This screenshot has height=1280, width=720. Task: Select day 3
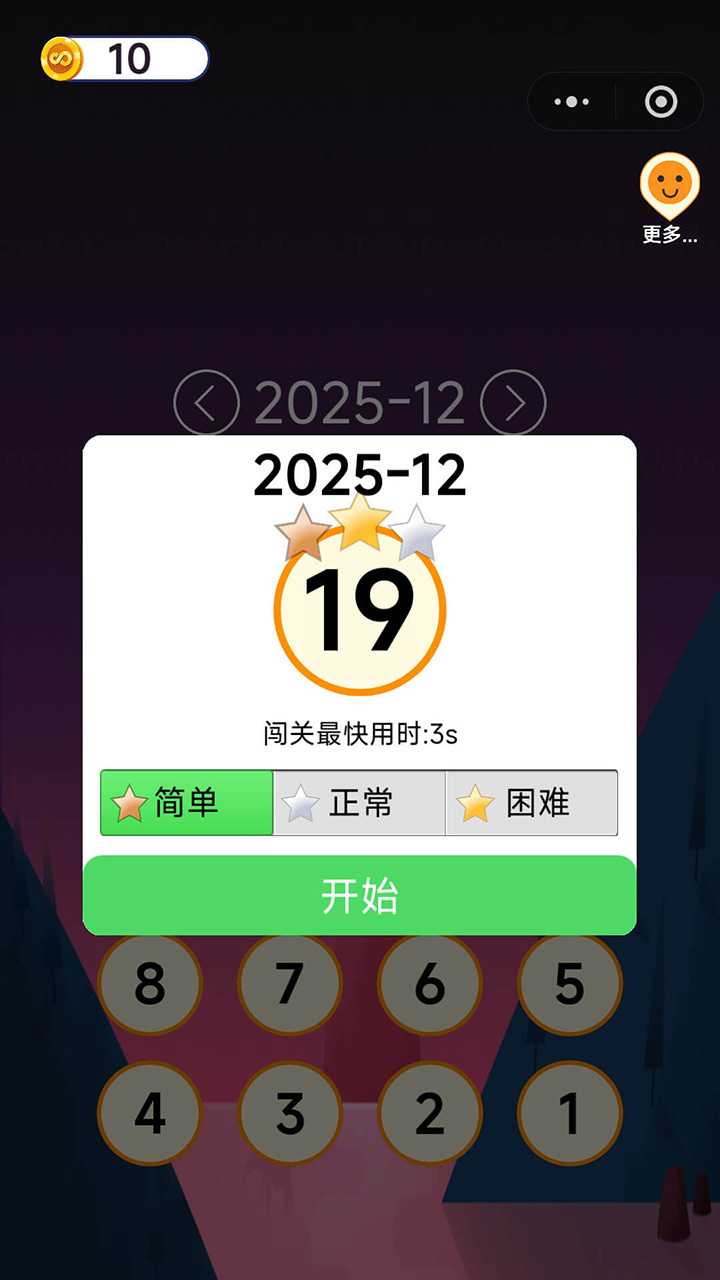click(x=290, y=1113)
